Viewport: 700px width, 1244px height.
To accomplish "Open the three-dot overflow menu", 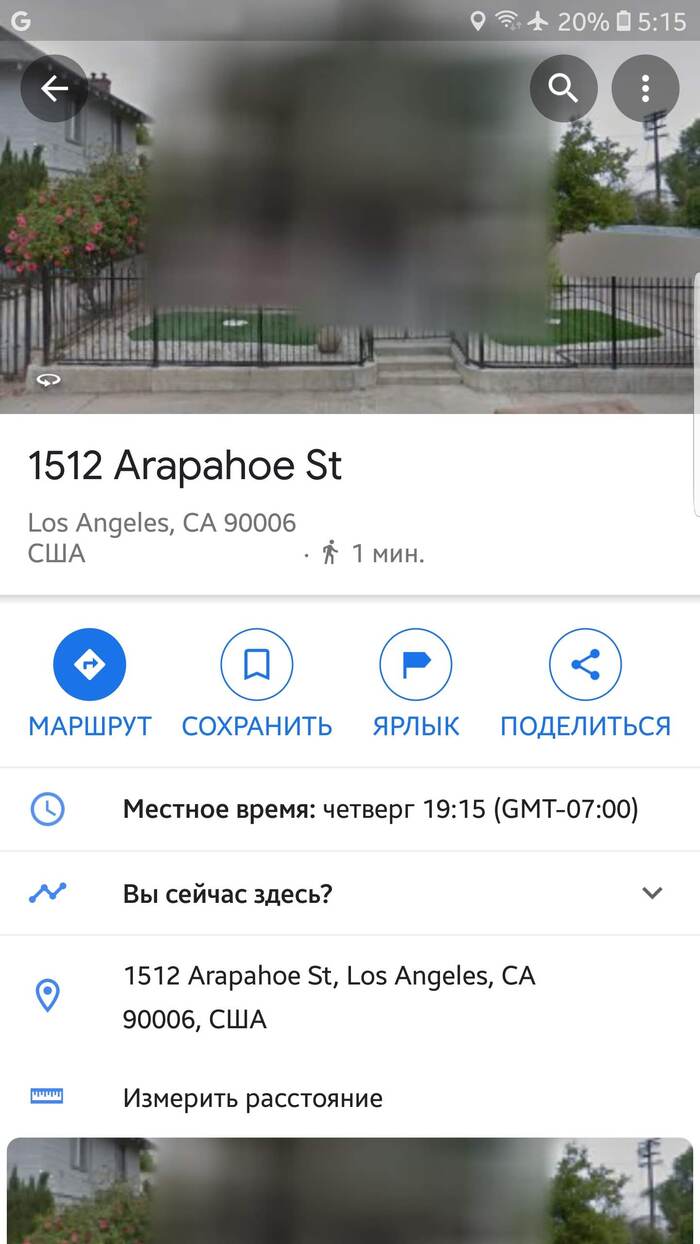I will tap(645, 89).
